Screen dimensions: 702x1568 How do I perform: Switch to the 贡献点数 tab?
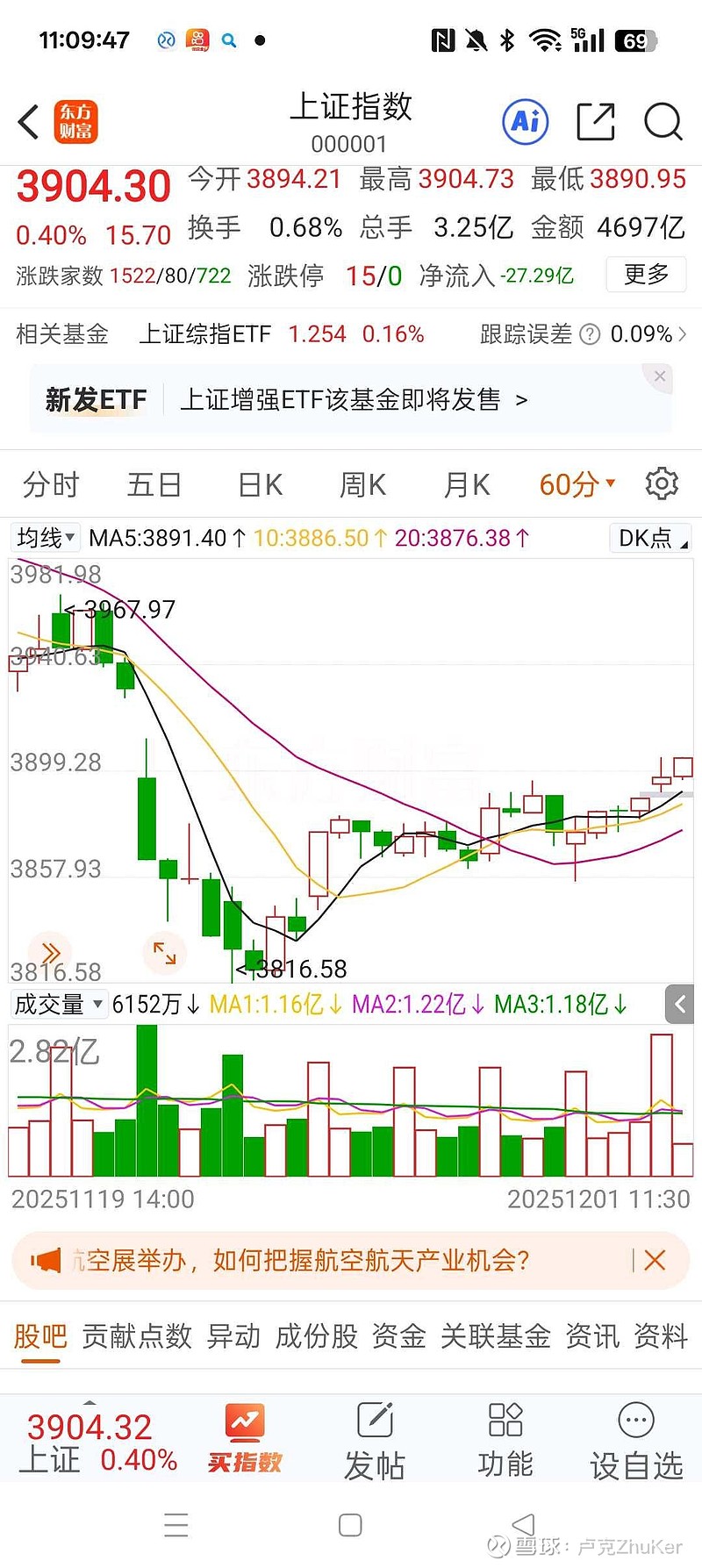[137, 1336]
